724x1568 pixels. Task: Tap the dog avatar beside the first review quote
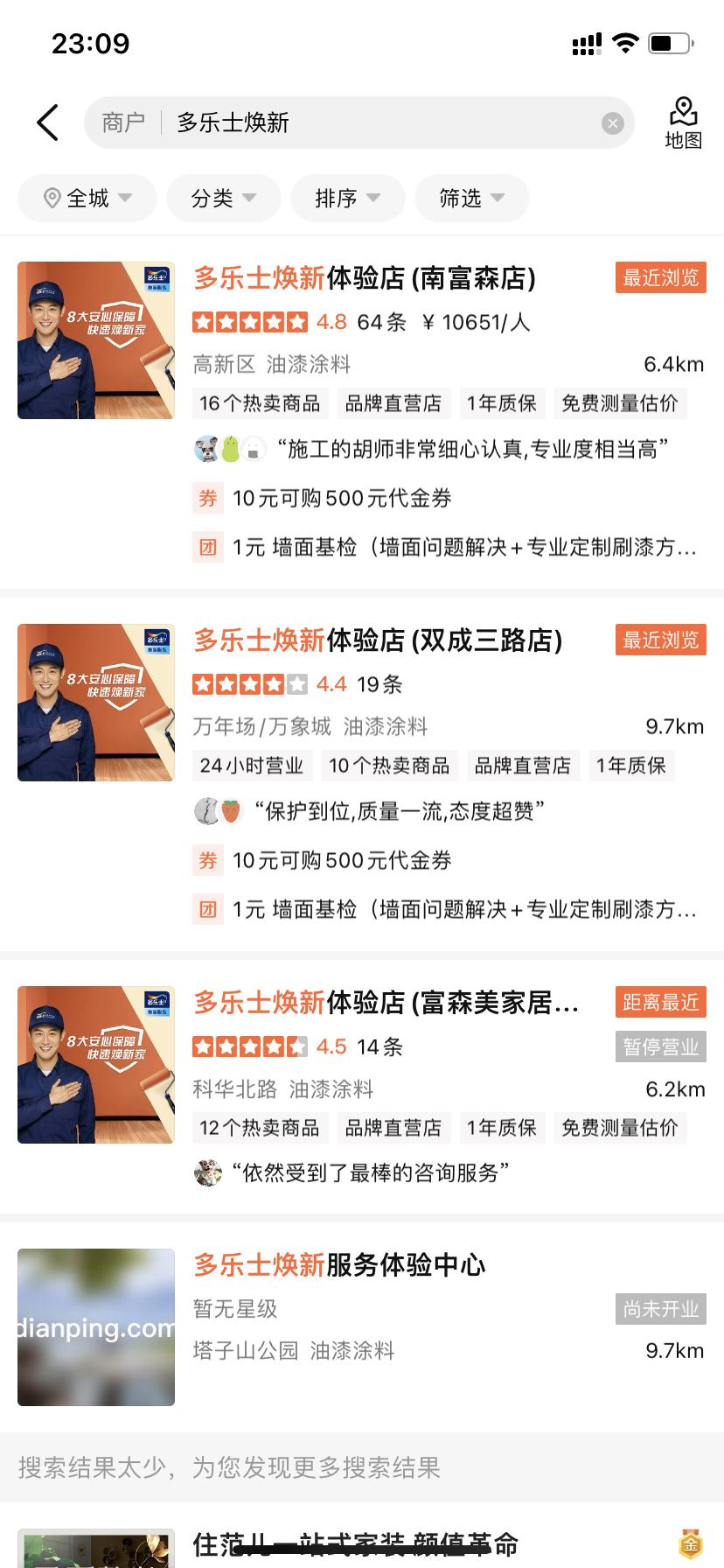click(x=205, y=449)
